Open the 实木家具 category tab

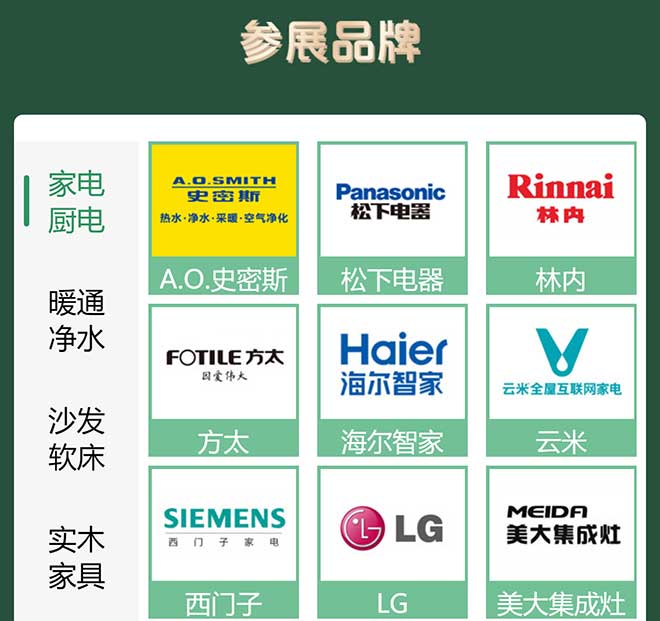tap(76, 558)
